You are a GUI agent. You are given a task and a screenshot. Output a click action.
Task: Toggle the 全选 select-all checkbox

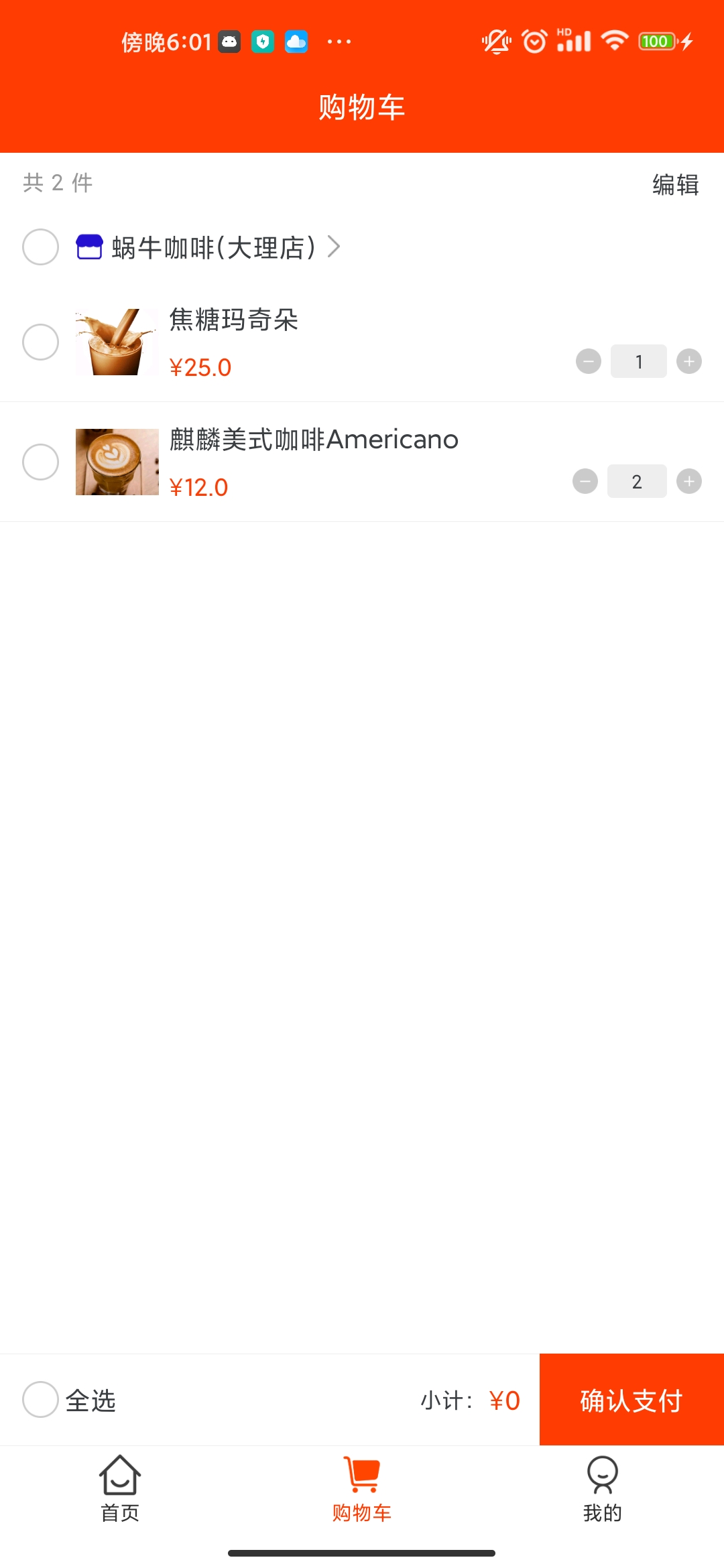[x=40, y=1400]
